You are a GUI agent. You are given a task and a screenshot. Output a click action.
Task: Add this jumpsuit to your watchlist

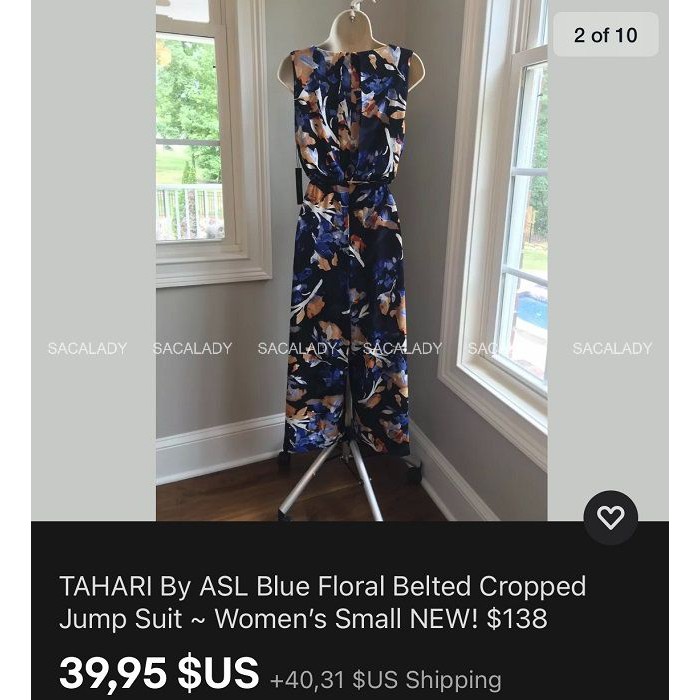(610, 517)
